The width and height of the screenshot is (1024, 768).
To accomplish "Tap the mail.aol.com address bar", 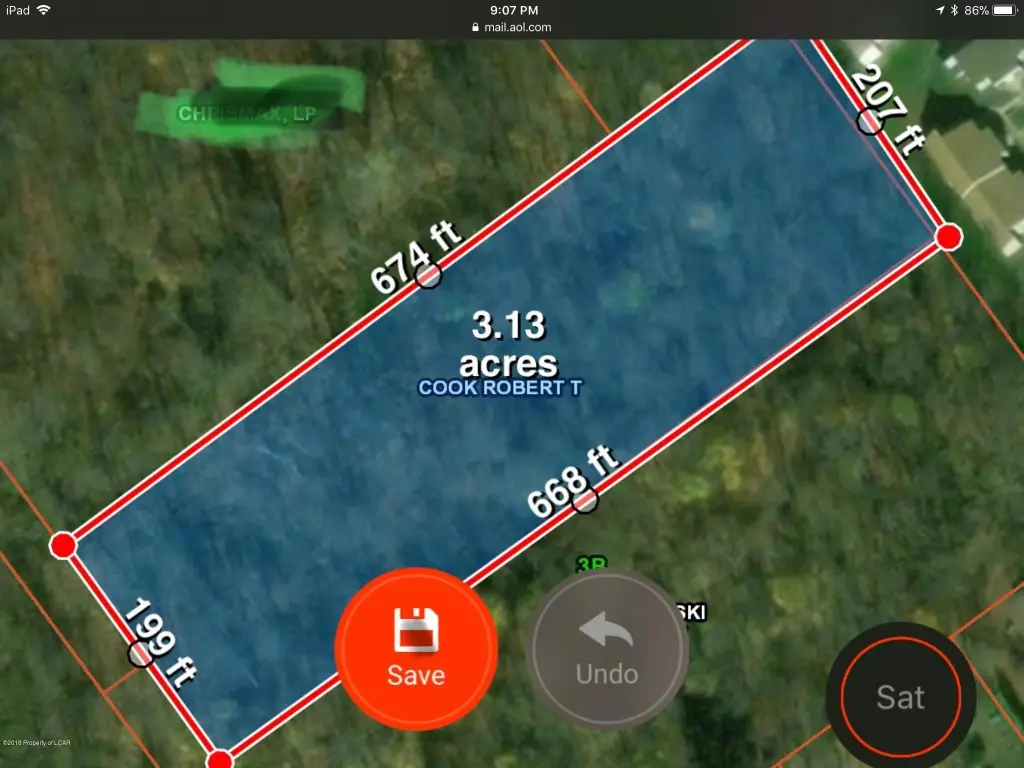I will tap(512, 28).
